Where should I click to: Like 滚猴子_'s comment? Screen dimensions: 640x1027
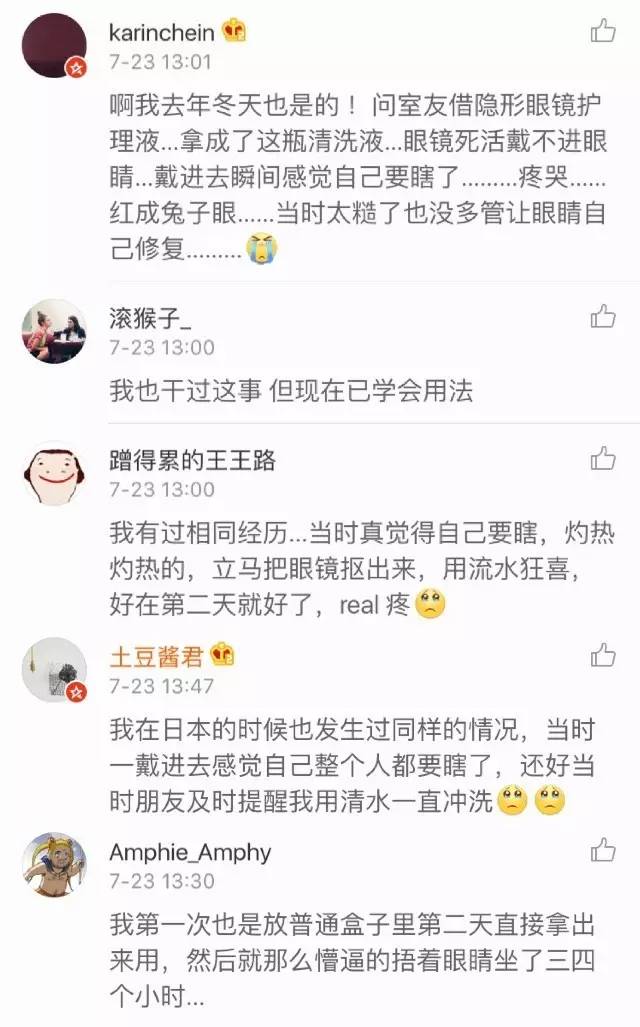click(602, 318)
